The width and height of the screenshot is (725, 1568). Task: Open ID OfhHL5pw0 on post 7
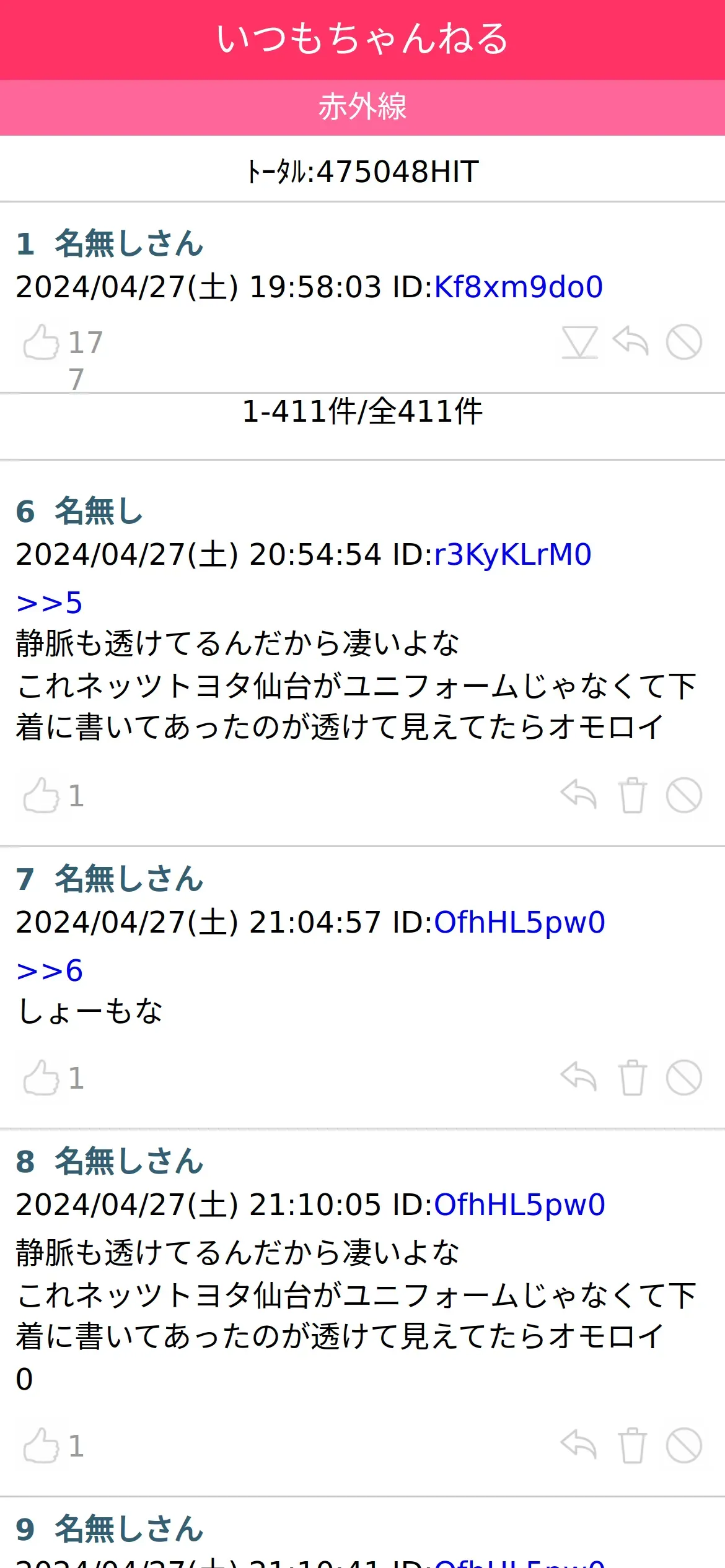click(x=519, y=922)
